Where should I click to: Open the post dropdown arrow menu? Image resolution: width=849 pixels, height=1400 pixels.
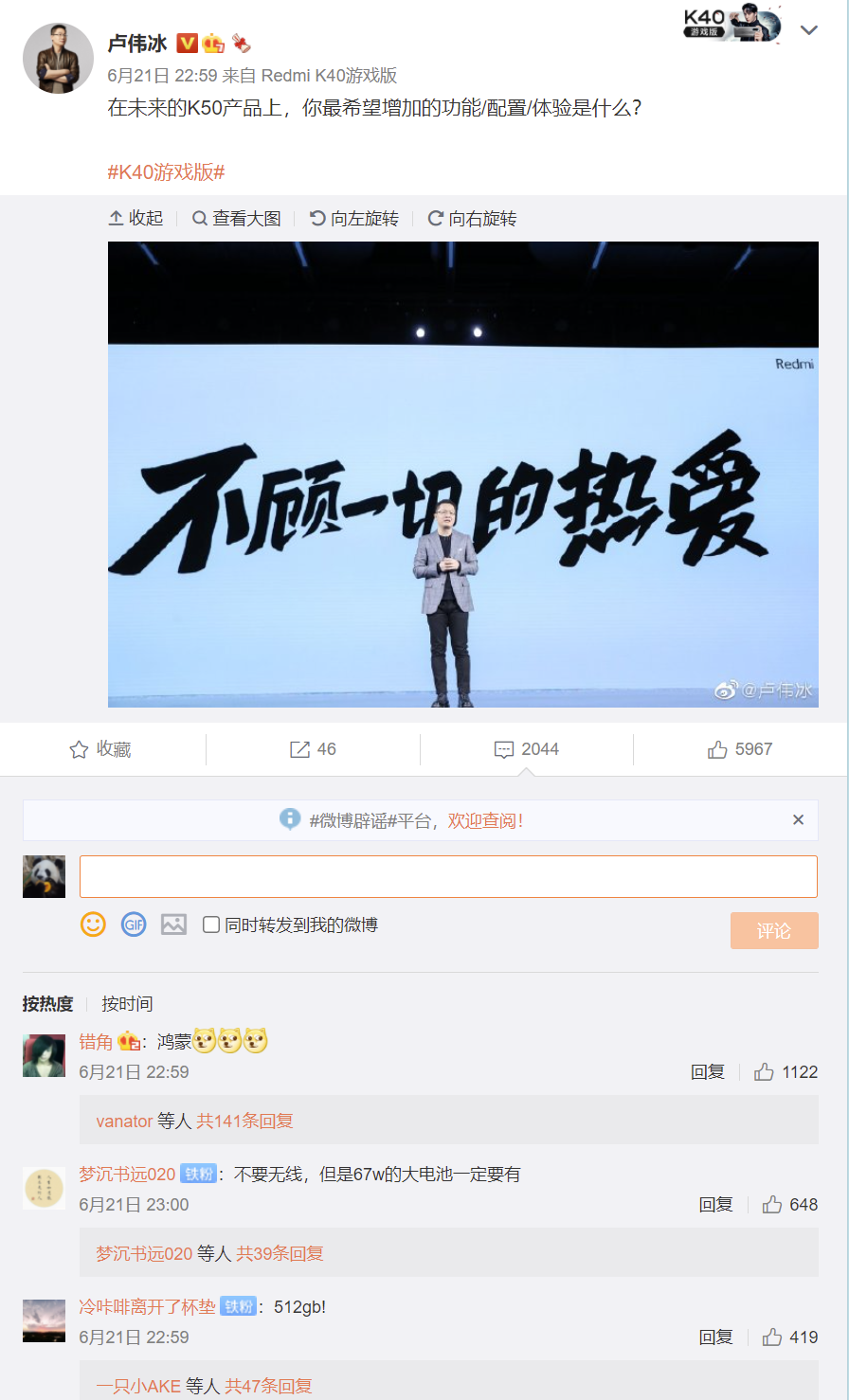click(808, 30)
